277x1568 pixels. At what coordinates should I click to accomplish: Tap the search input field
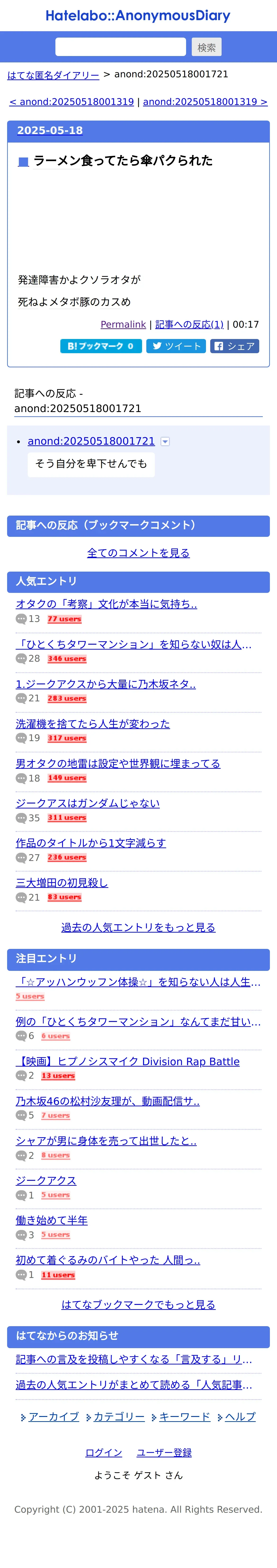tap(120, 47)
